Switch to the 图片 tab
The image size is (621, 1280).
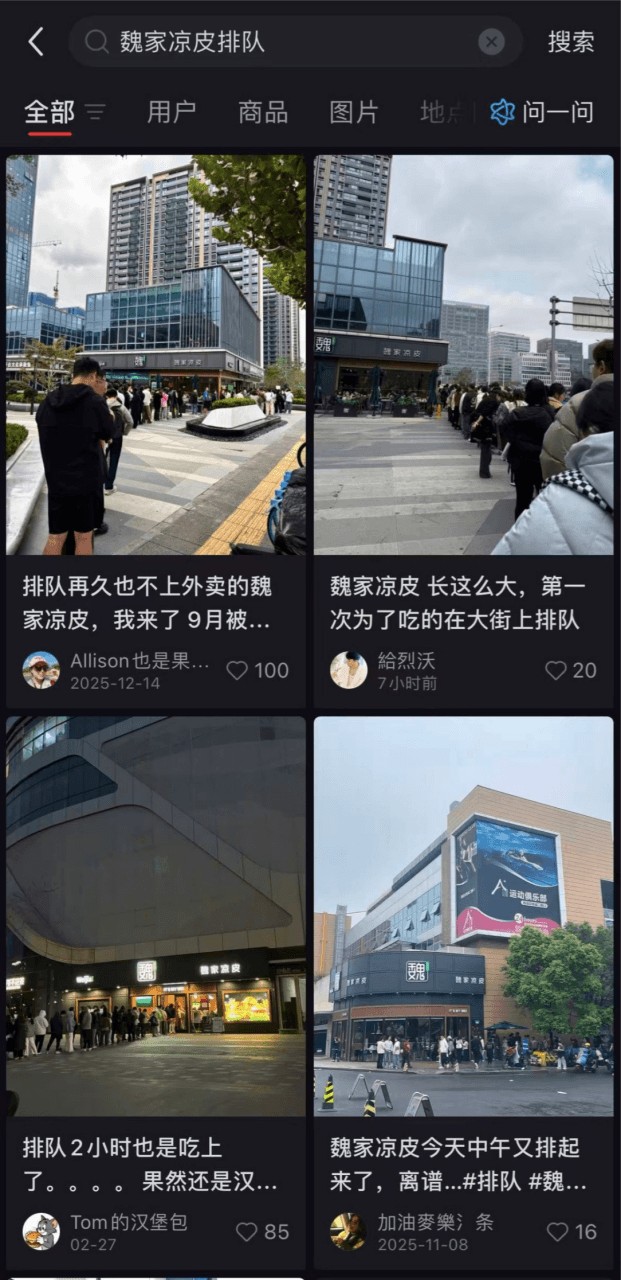tap(354, 112)
